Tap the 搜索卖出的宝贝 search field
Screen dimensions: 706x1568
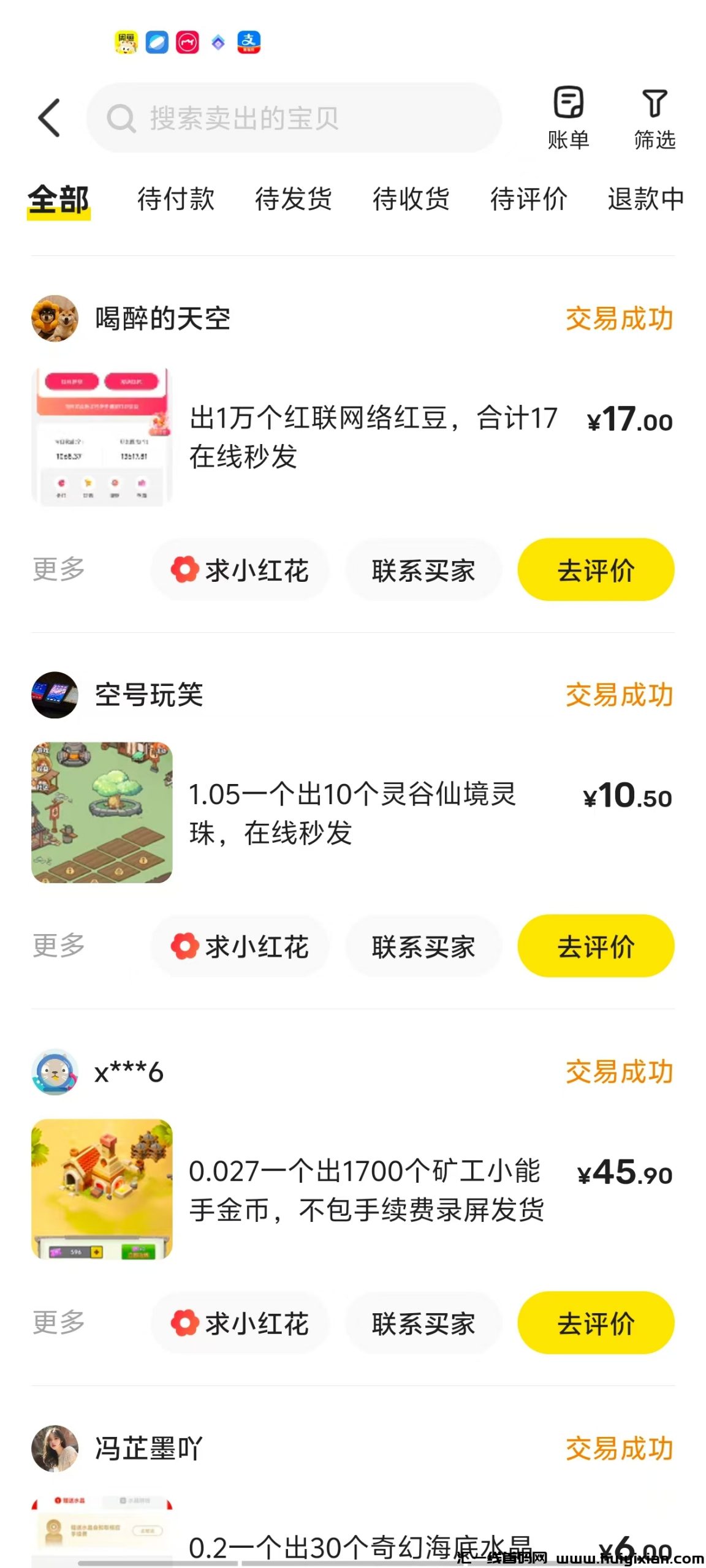point(294,118)
